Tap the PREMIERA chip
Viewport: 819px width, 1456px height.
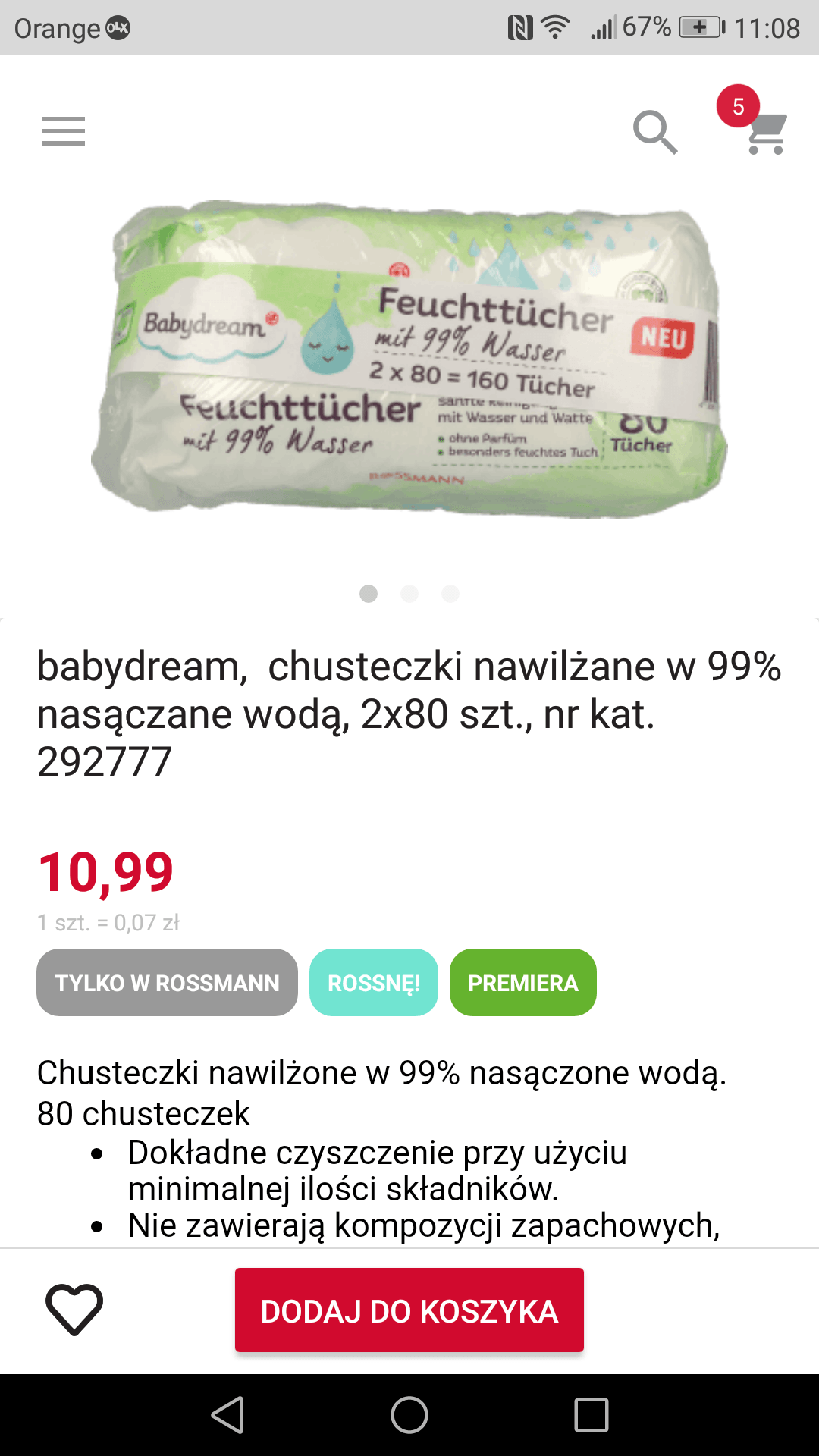pos(523,983)
